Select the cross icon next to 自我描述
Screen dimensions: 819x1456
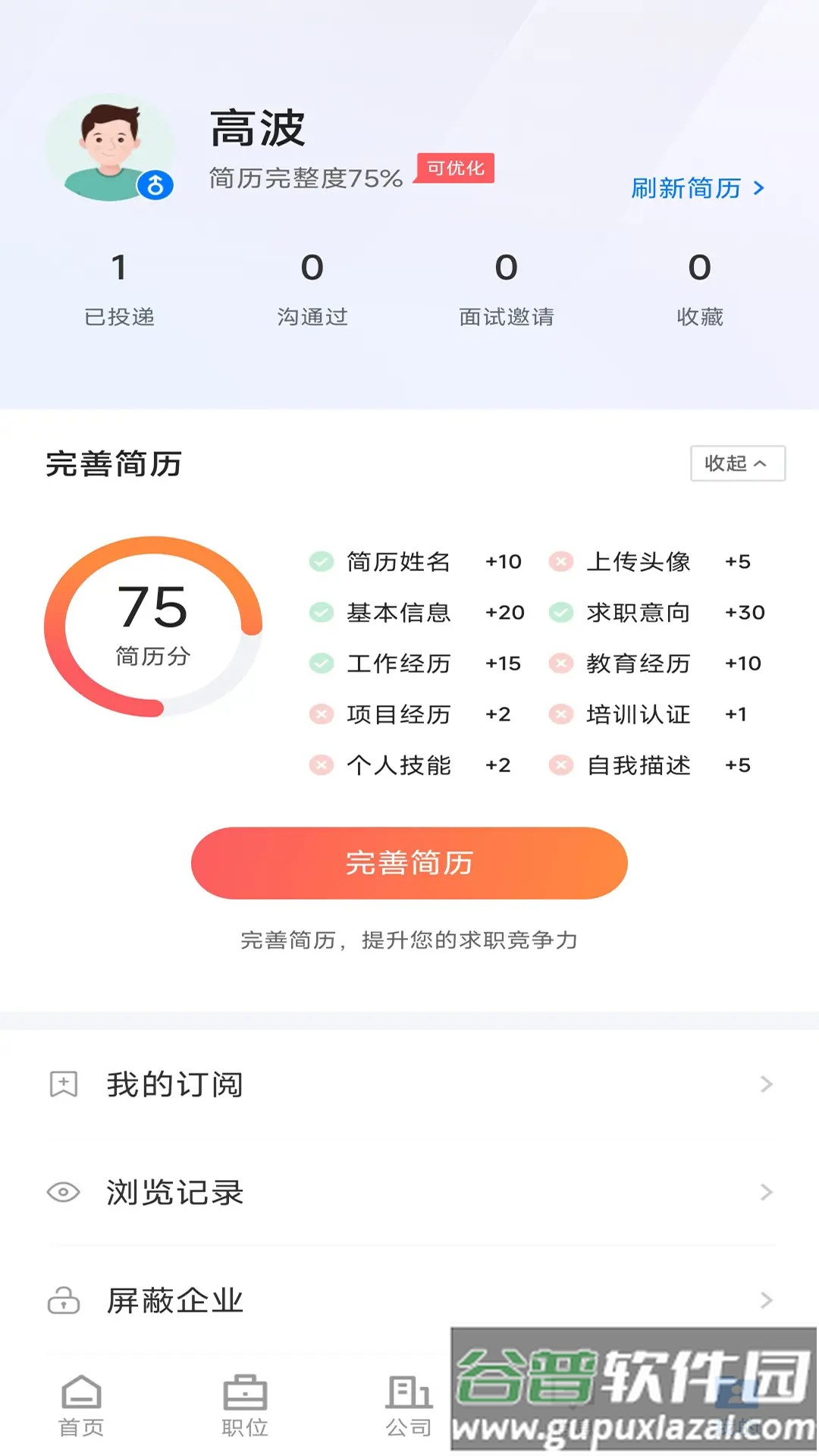[x=560, y=765]
